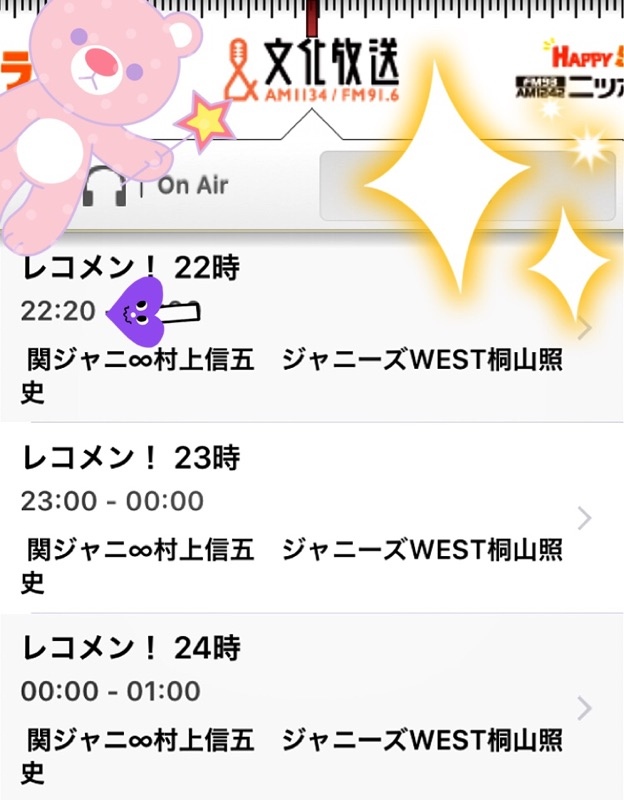Open the レコメン！ 22時 program row
624x800 pixels.
point(300,330)
